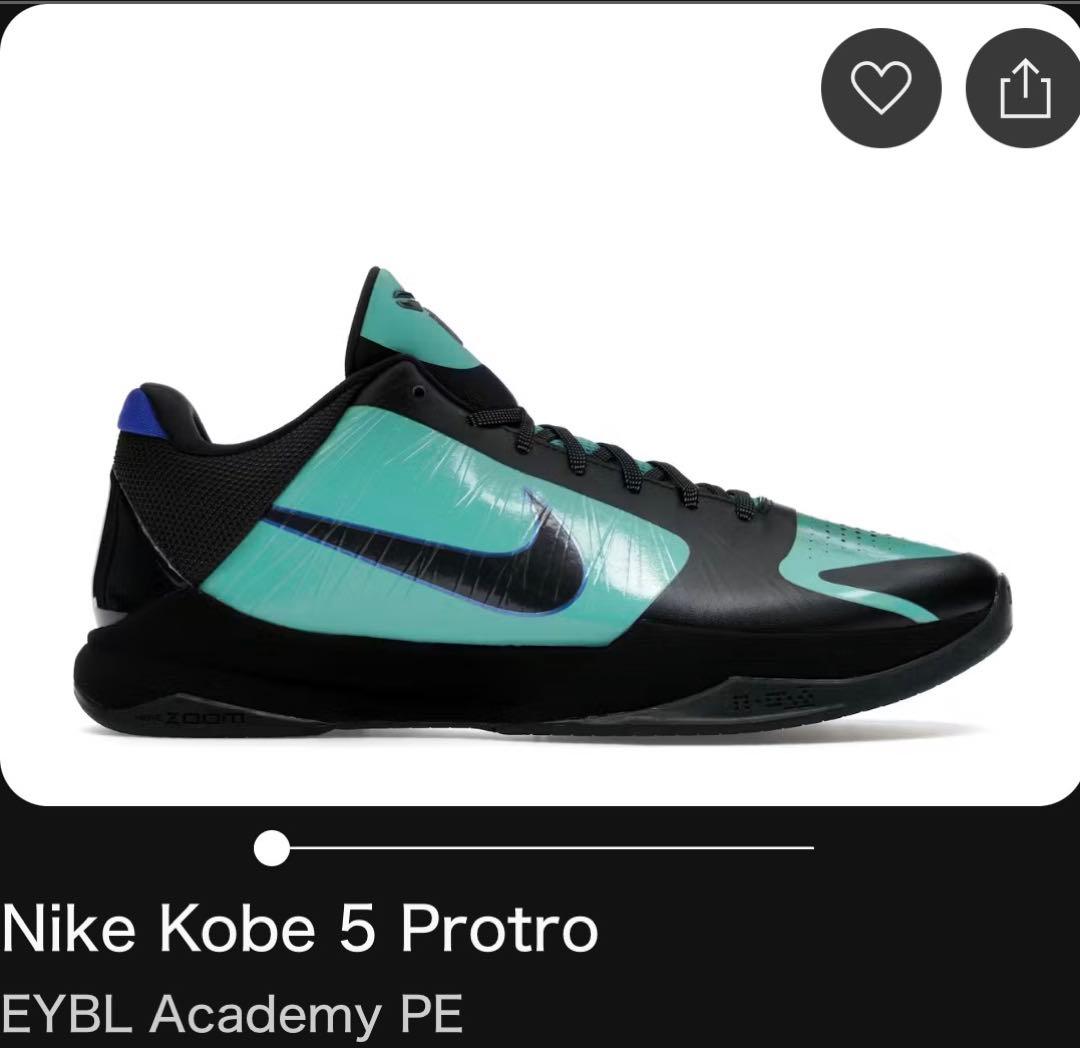
Task: Share this sneaker listing
Action: [1025, 89]
